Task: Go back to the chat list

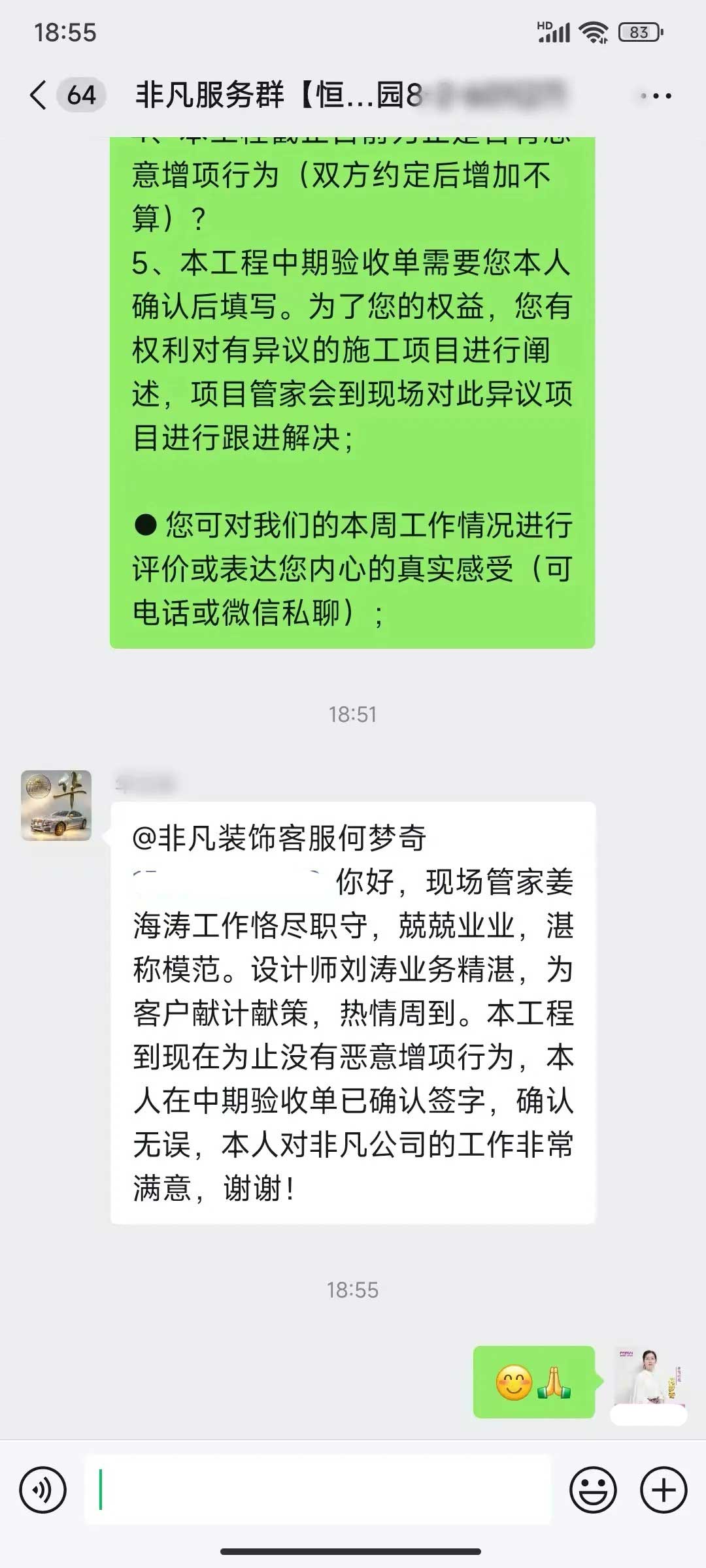Action: click(39, 95)
